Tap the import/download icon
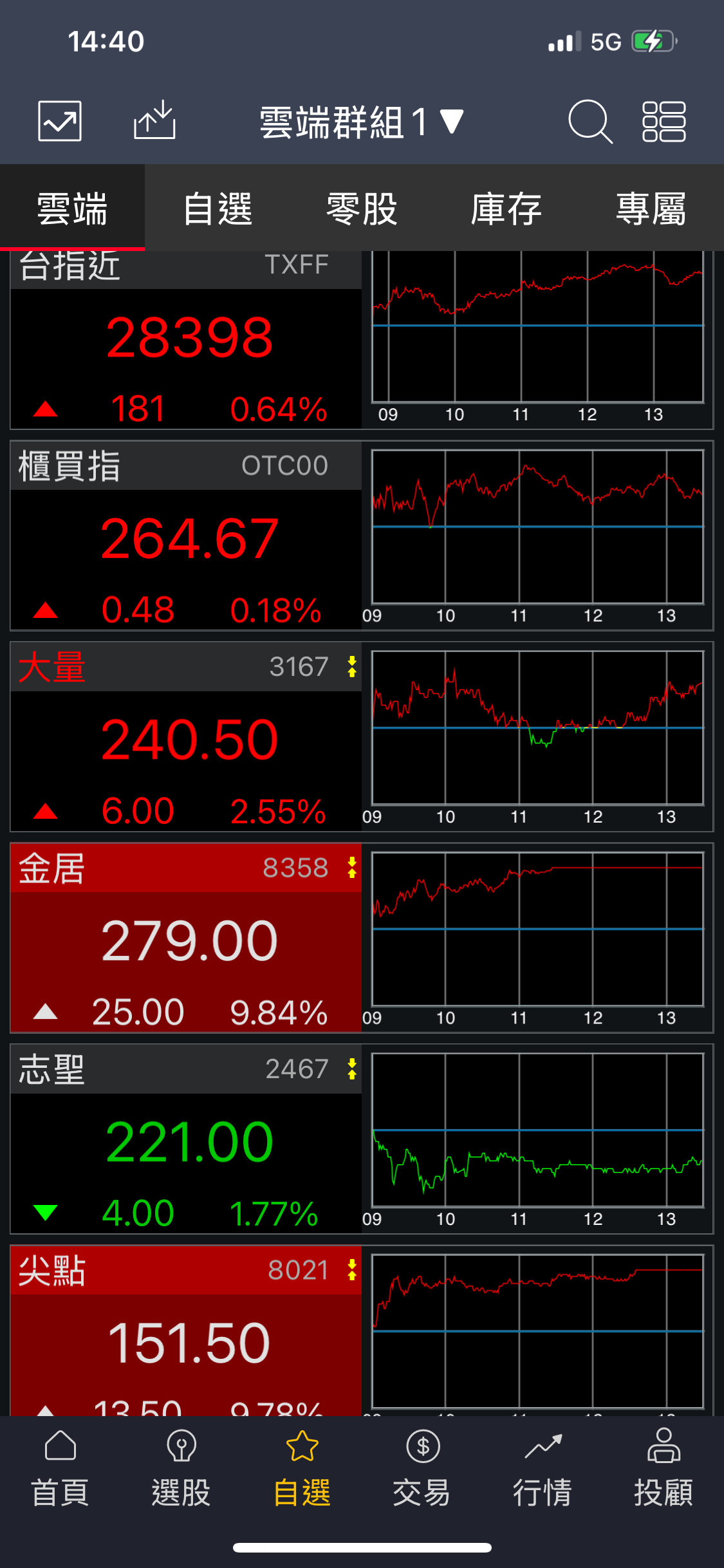This screenshot has height=1568, width=724. pyautogui.click(x=154, y=120)
